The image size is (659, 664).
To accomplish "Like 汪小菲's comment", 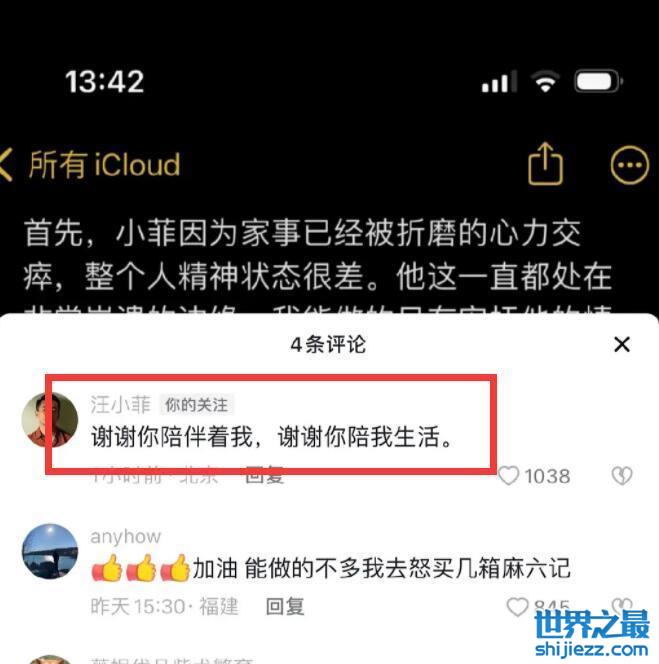I will coord(509,476).
